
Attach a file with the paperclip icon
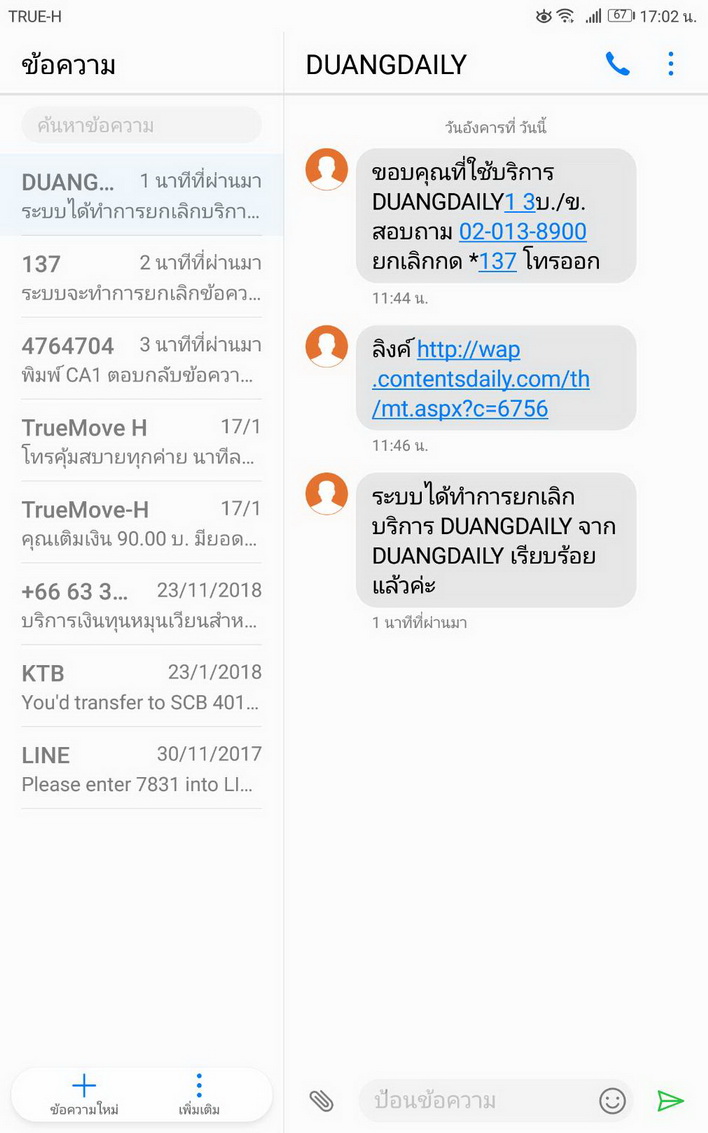click(321, 1100)
